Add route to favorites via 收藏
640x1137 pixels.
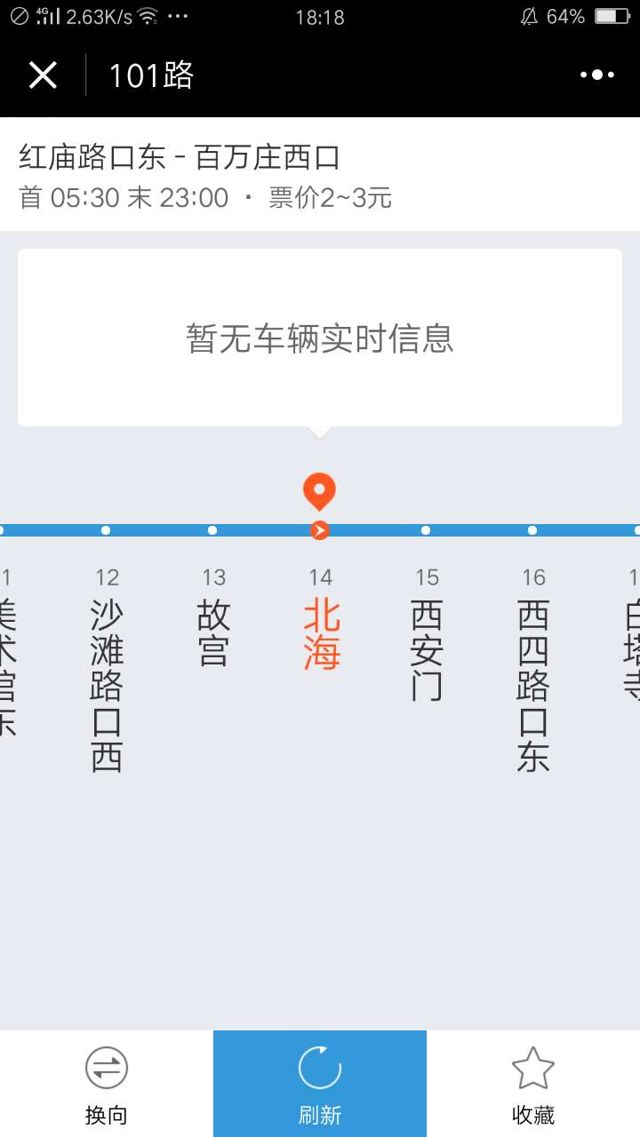[x=533, y=1085]
